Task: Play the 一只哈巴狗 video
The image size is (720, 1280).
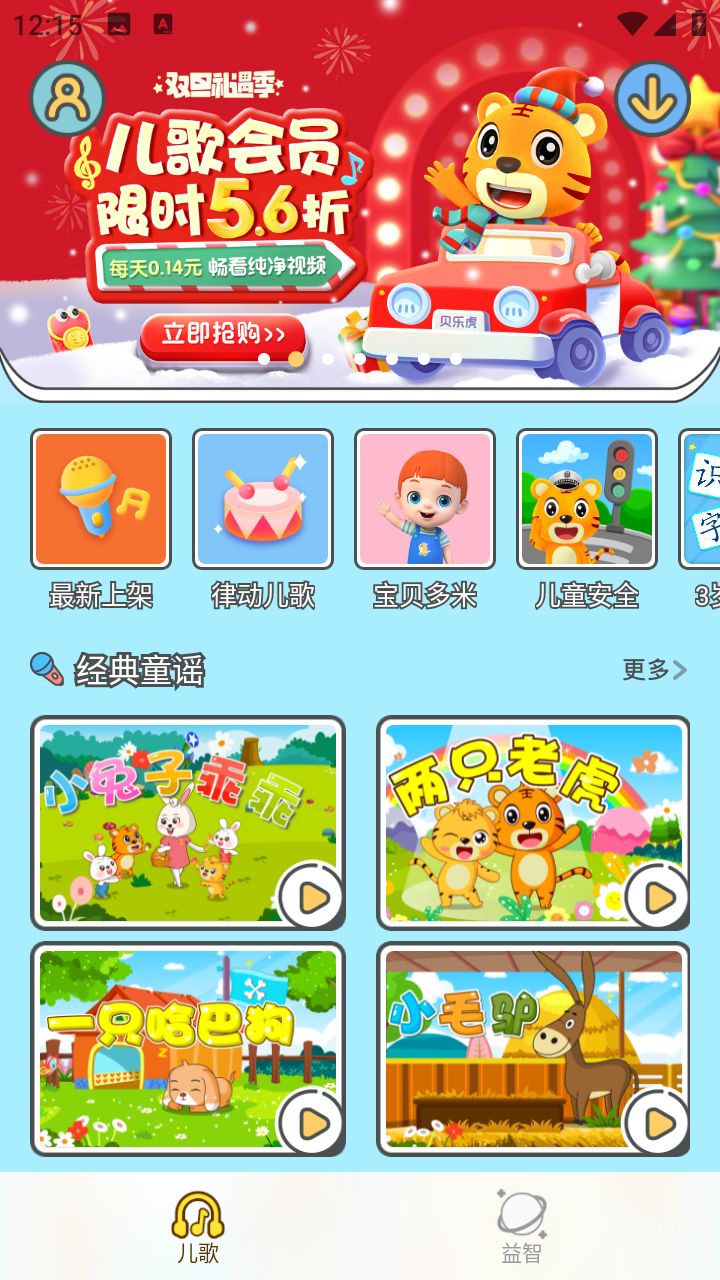Action: point(188,1048)
